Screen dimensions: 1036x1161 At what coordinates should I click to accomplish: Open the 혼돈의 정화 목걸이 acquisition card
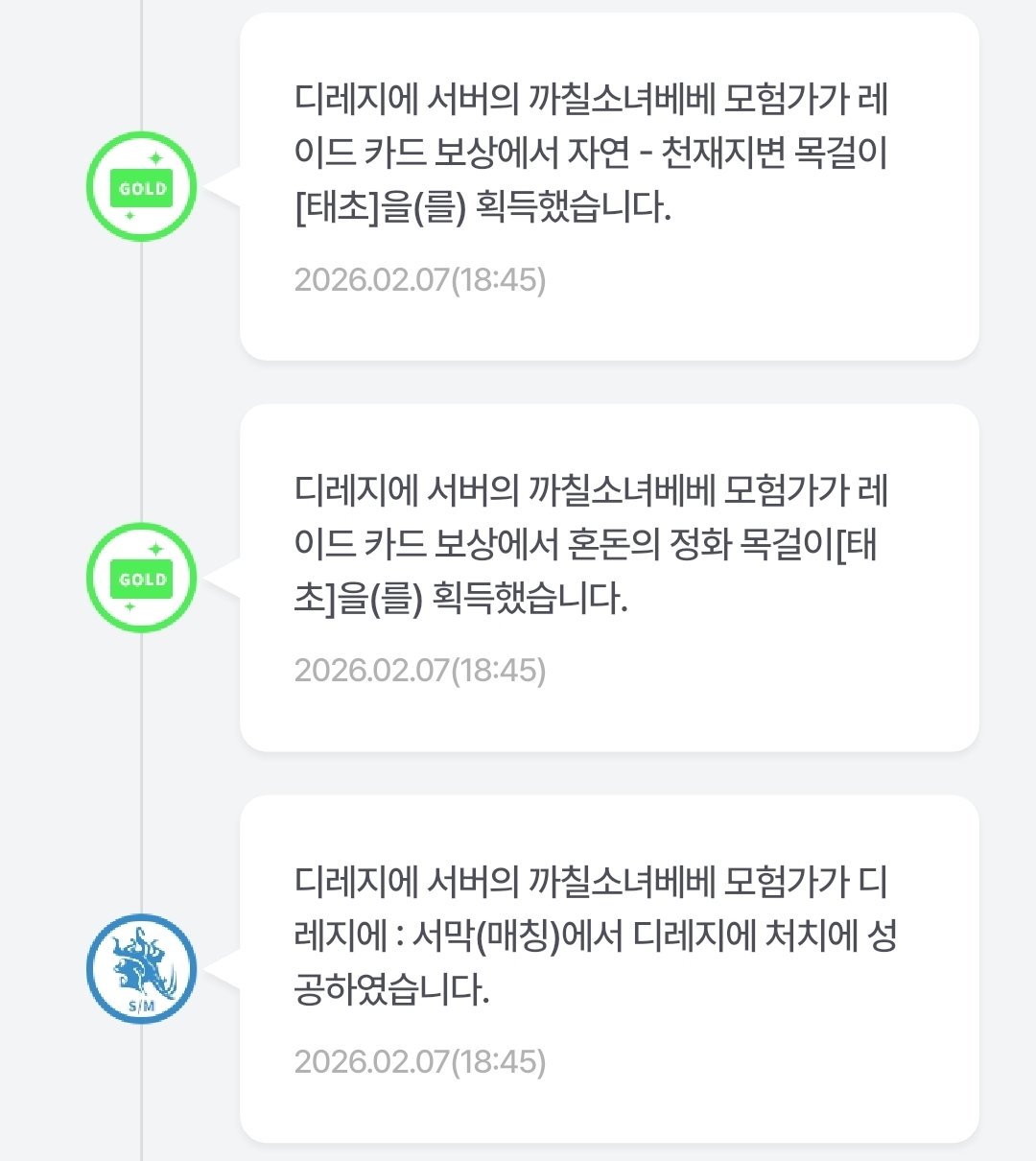tap(608, 578)
